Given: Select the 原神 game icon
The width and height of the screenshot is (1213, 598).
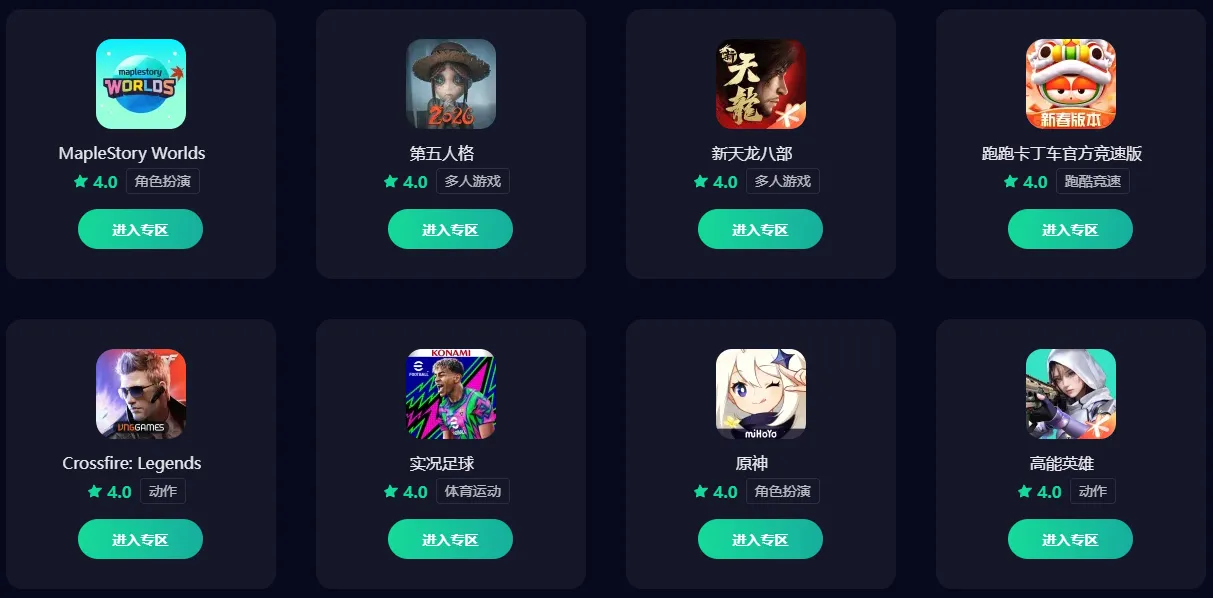Looking at the screenshot, I should (x=761, y=394).
